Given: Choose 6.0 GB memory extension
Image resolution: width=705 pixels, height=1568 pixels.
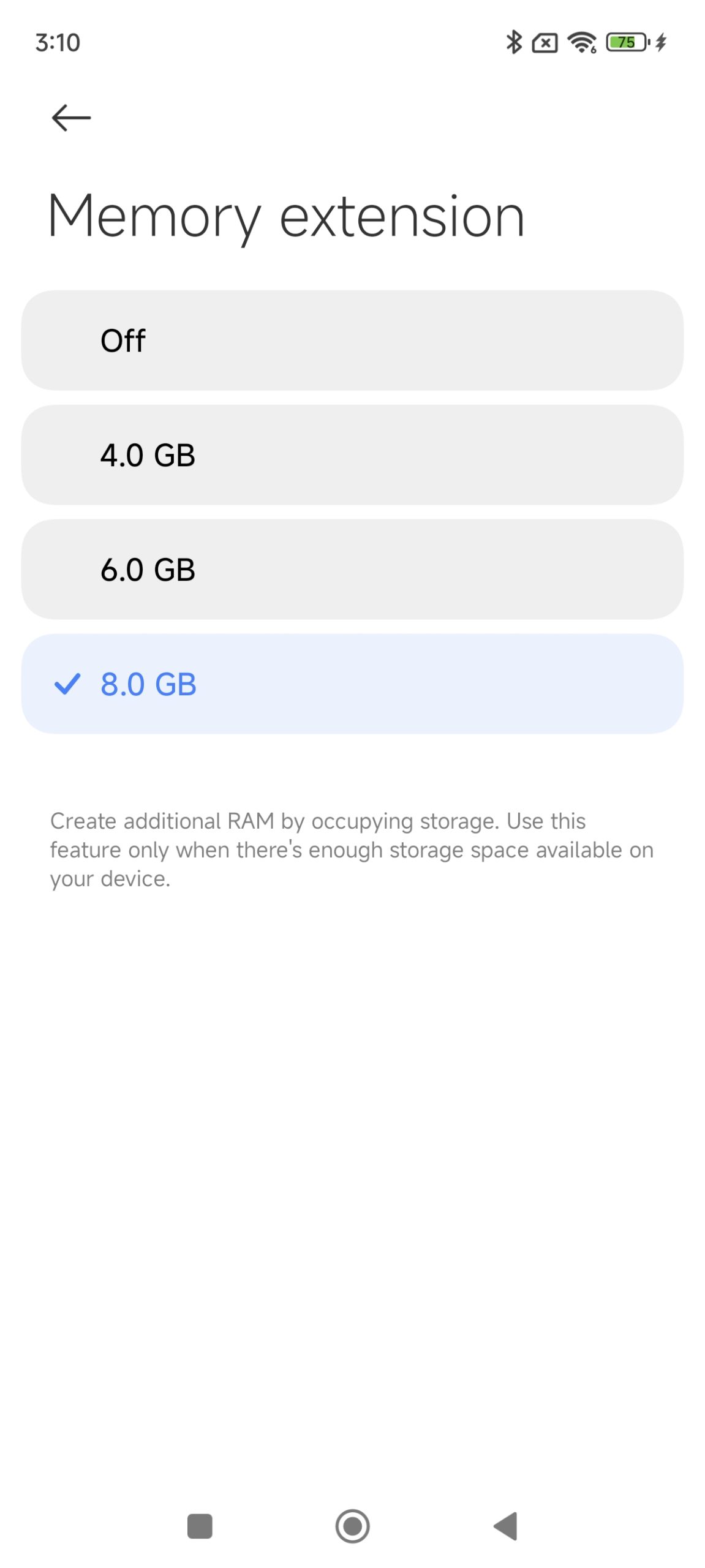Looking at the screenshot, I should (352, 569).
